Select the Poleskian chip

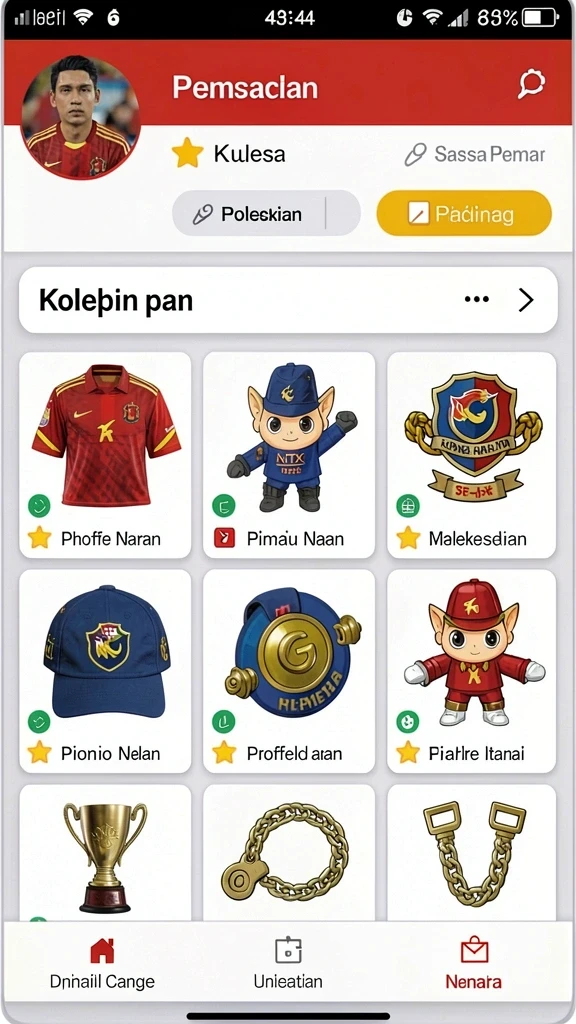tap(266, 214)
